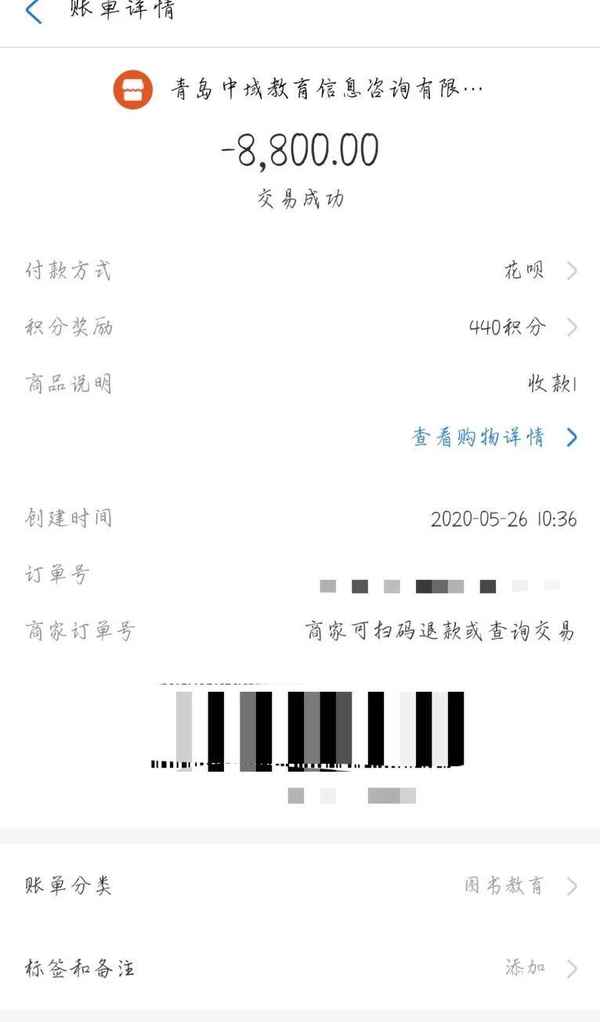600x1022 pixels.
Task: Change the 账单分类 图书教育 category
Action: 520,886
